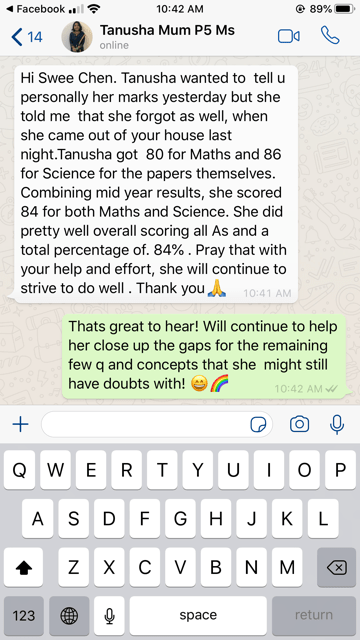Start a voice call with Tanusha Mum
360x640 pixels.
click(330, 36)
